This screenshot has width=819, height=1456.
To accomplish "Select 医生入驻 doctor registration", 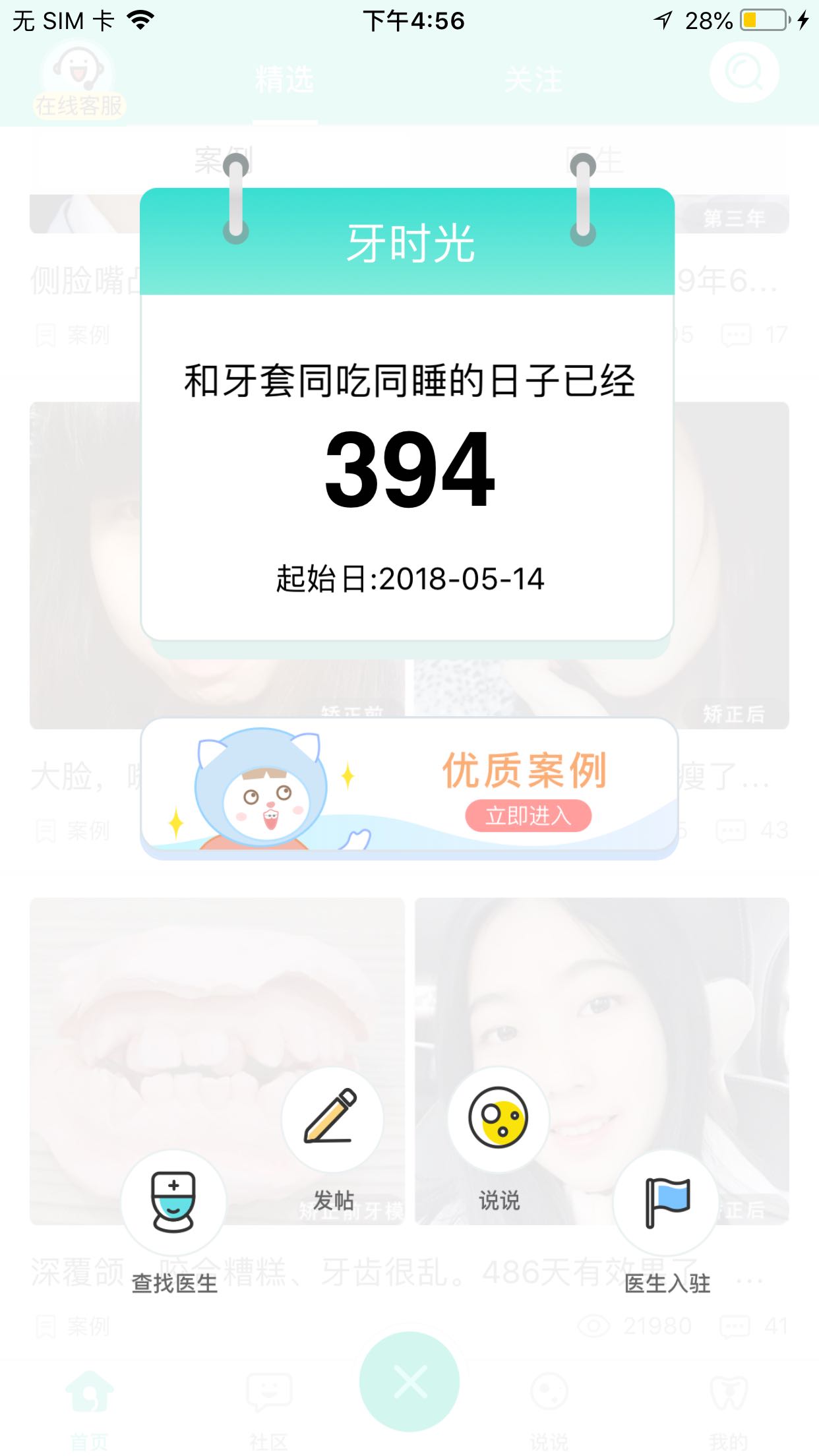I will pyautogui.click(x=666, y=1202).
